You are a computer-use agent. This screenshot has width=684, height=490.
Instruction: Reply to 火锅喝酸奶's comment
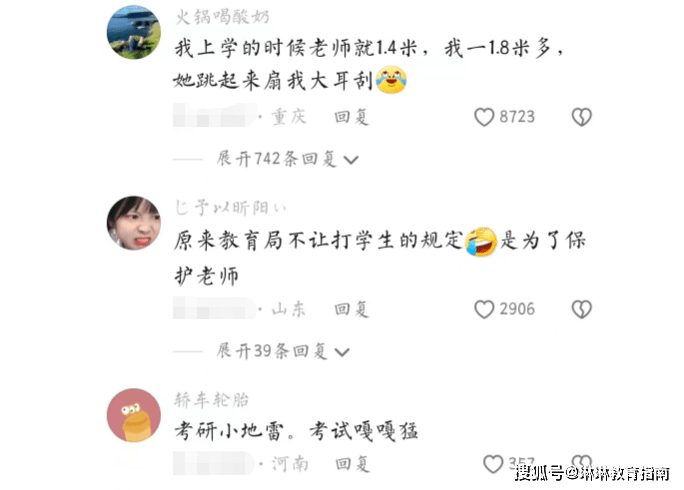[x=351, y=117]
